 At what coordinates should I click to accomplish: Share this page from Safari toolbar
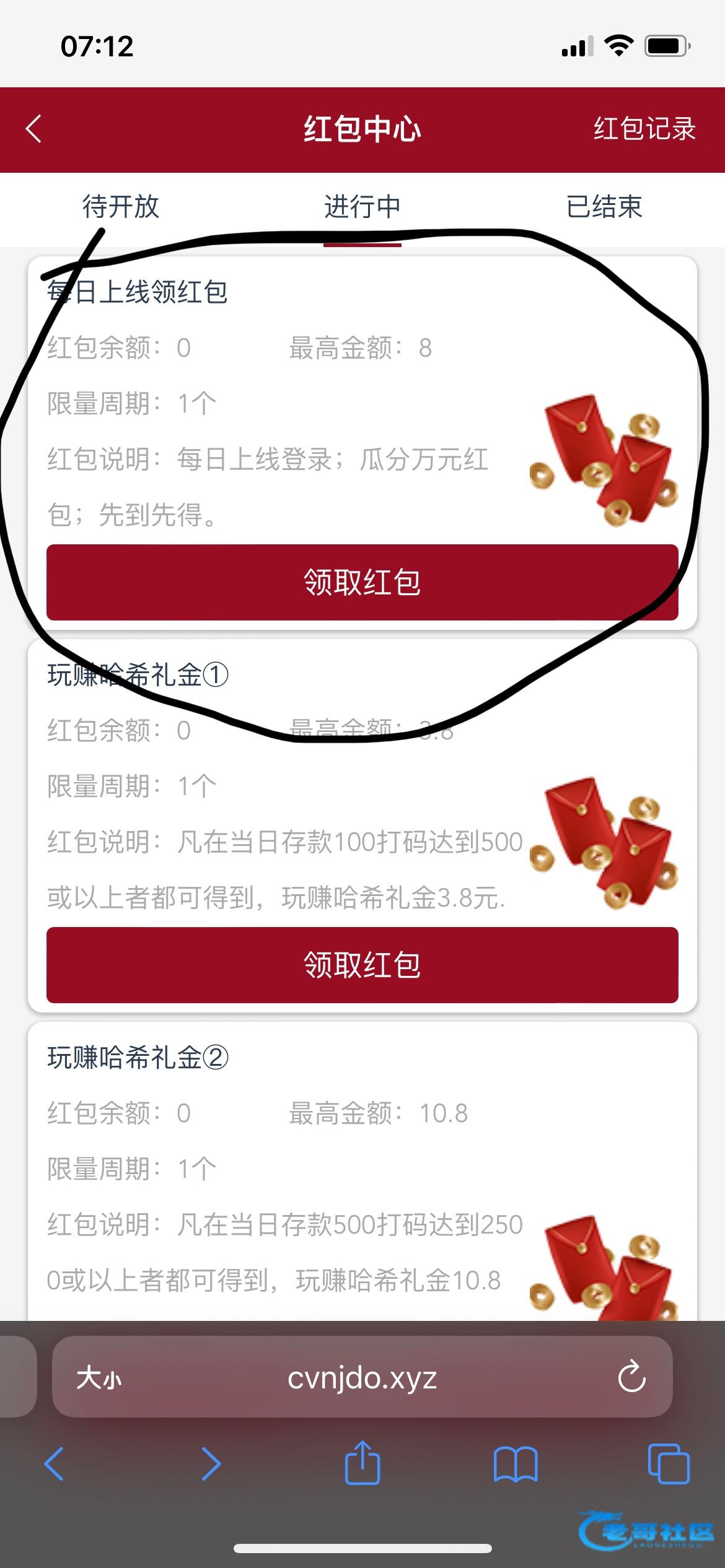click(362, 1462)
